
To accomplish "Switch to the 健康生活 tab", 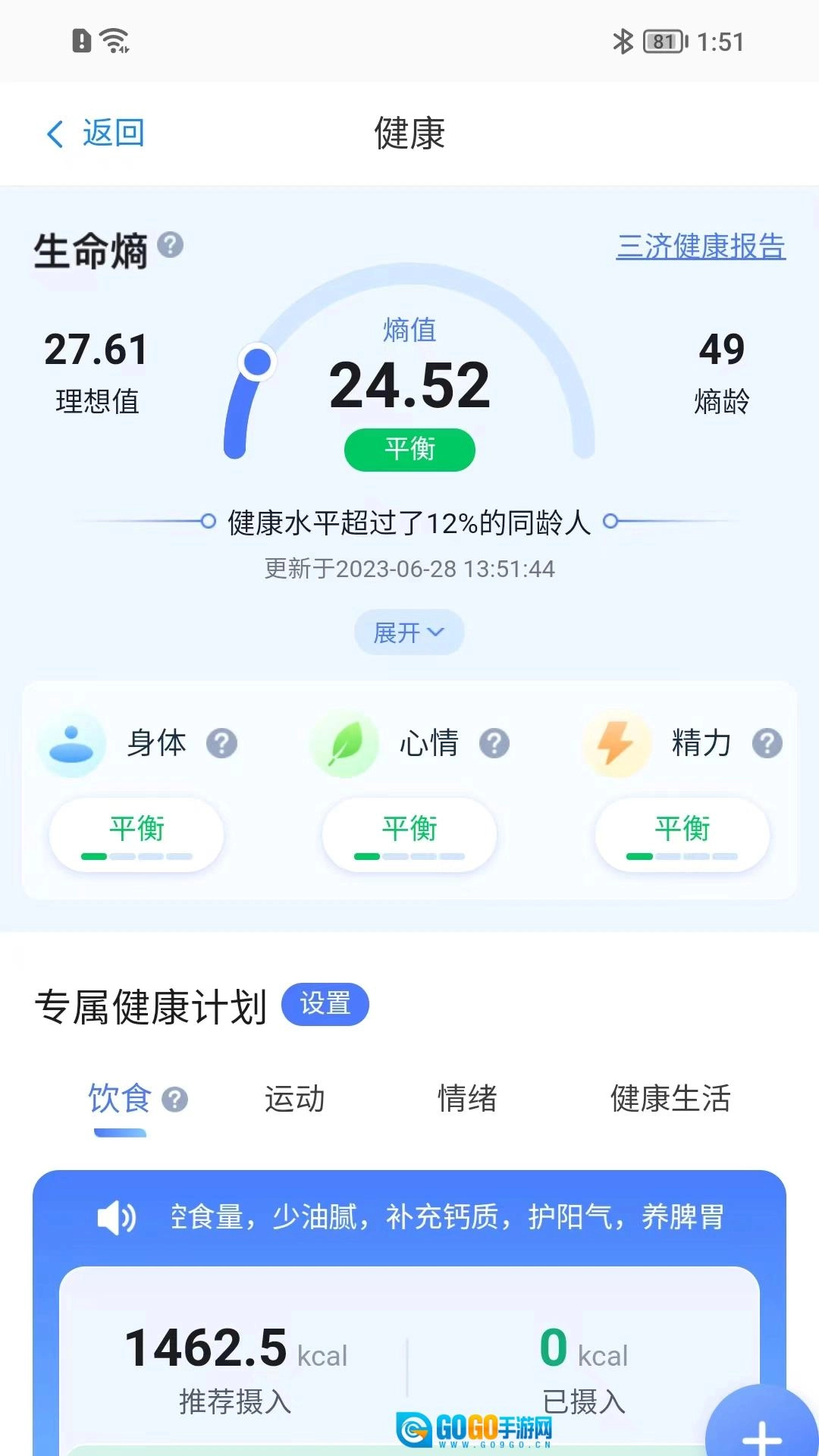I will 670,1099.
